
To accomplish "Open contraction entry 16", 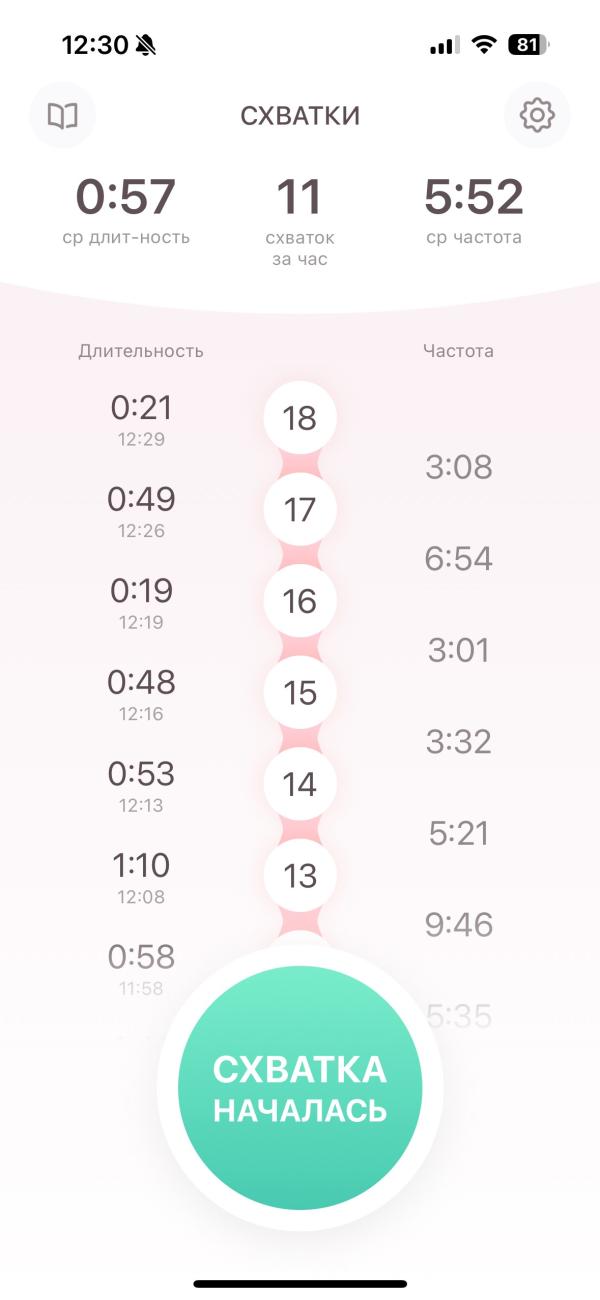I will [300, 602].
